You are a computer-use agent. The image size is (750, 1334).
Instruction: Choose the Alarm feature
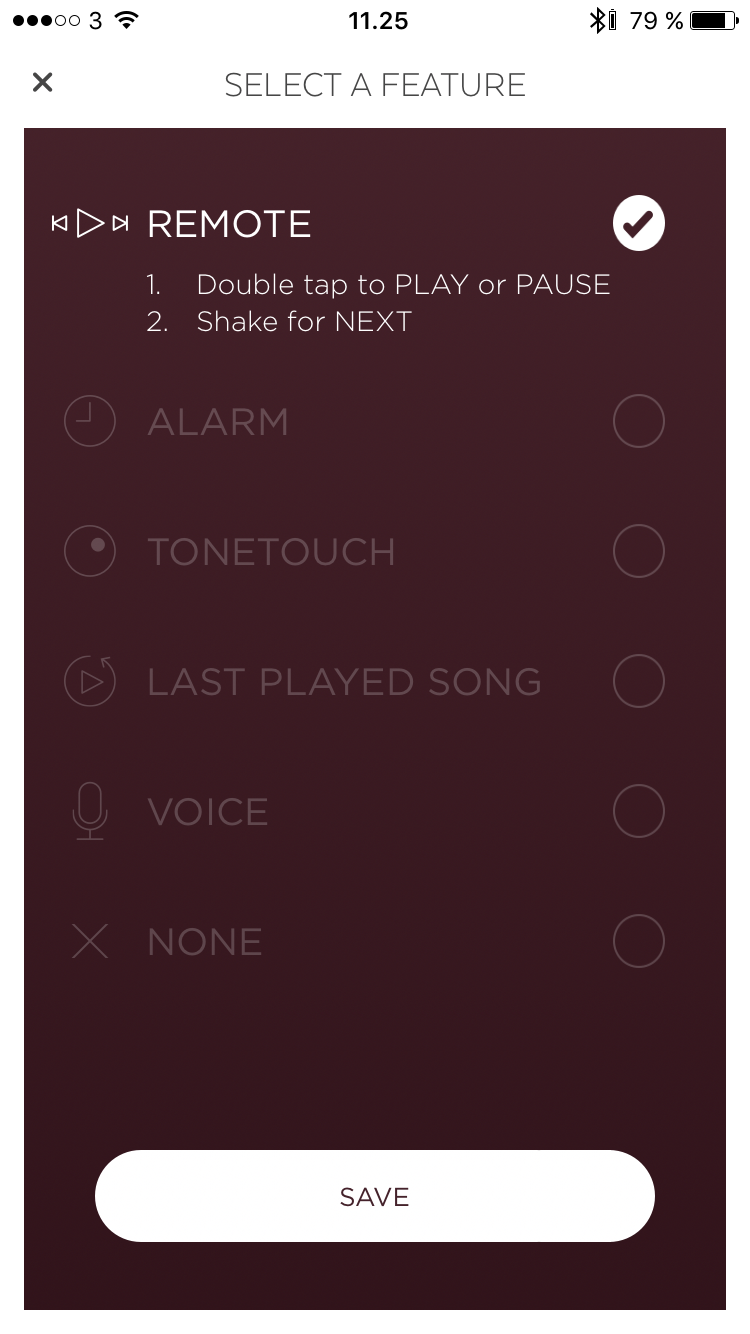(638, 421)
